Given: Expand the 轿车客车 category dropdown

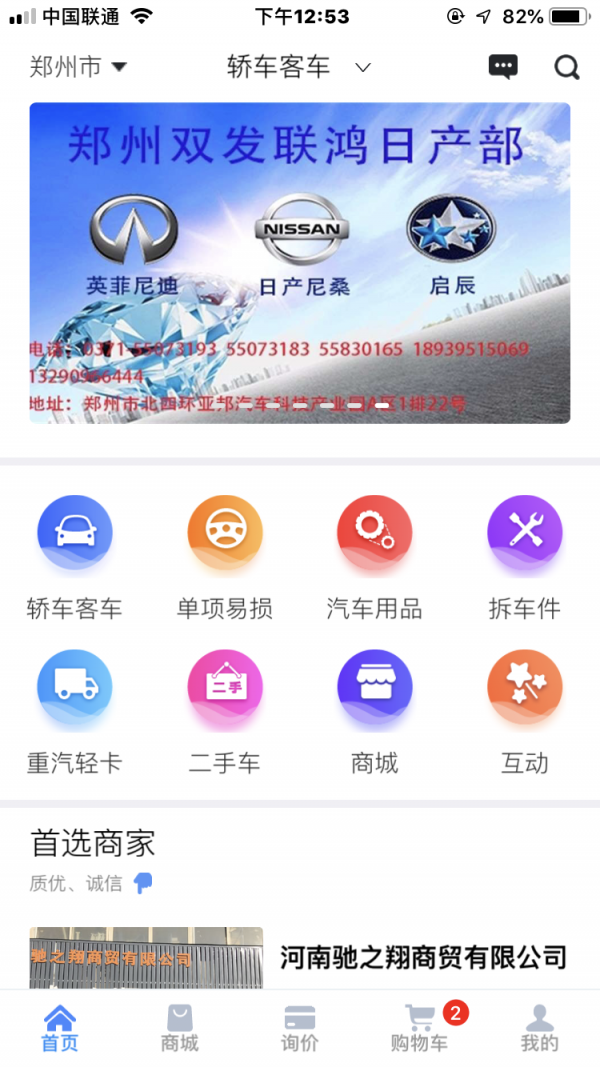Looking at the screenshot, I should click(x=298, y=68).
